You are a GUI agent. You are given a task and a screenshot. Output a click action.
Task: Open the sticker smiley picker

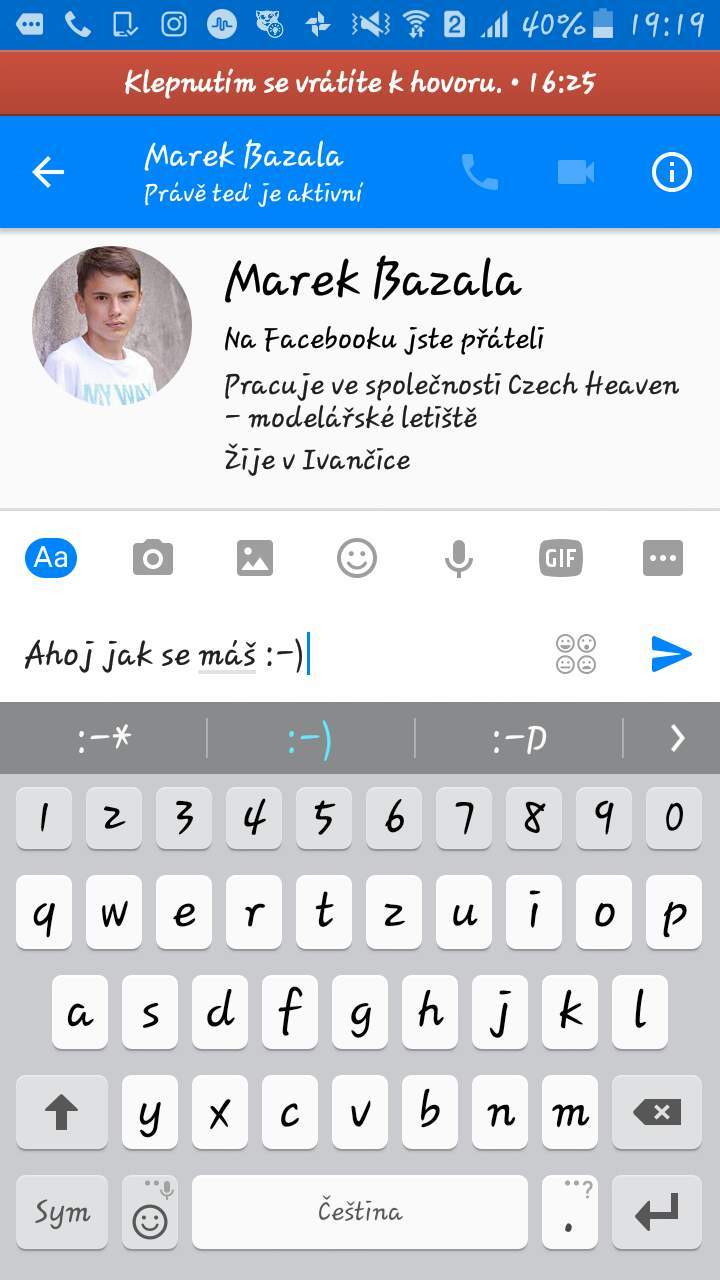(x=357, y=558)
